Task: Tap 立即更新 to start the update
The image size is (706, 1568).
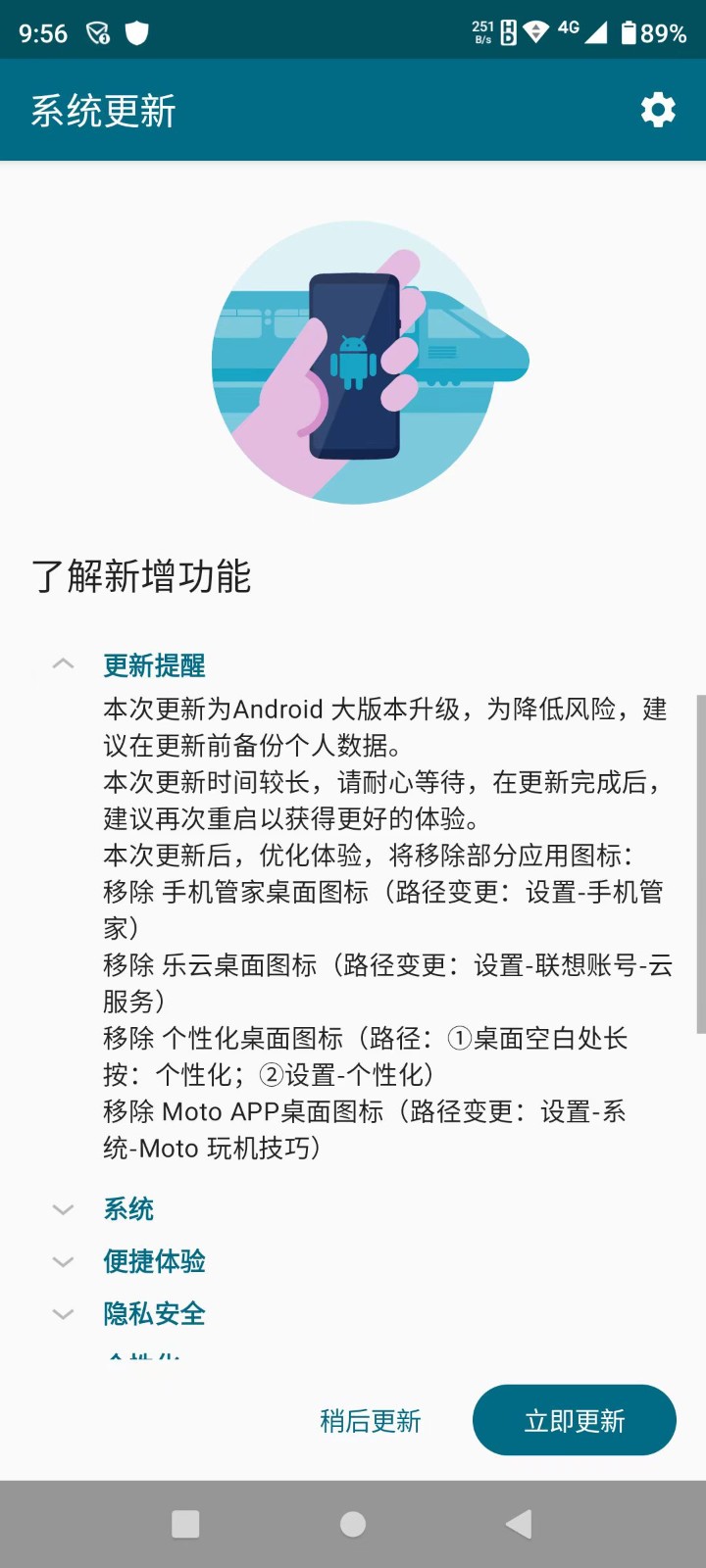Action: [x=575, y=1420]
